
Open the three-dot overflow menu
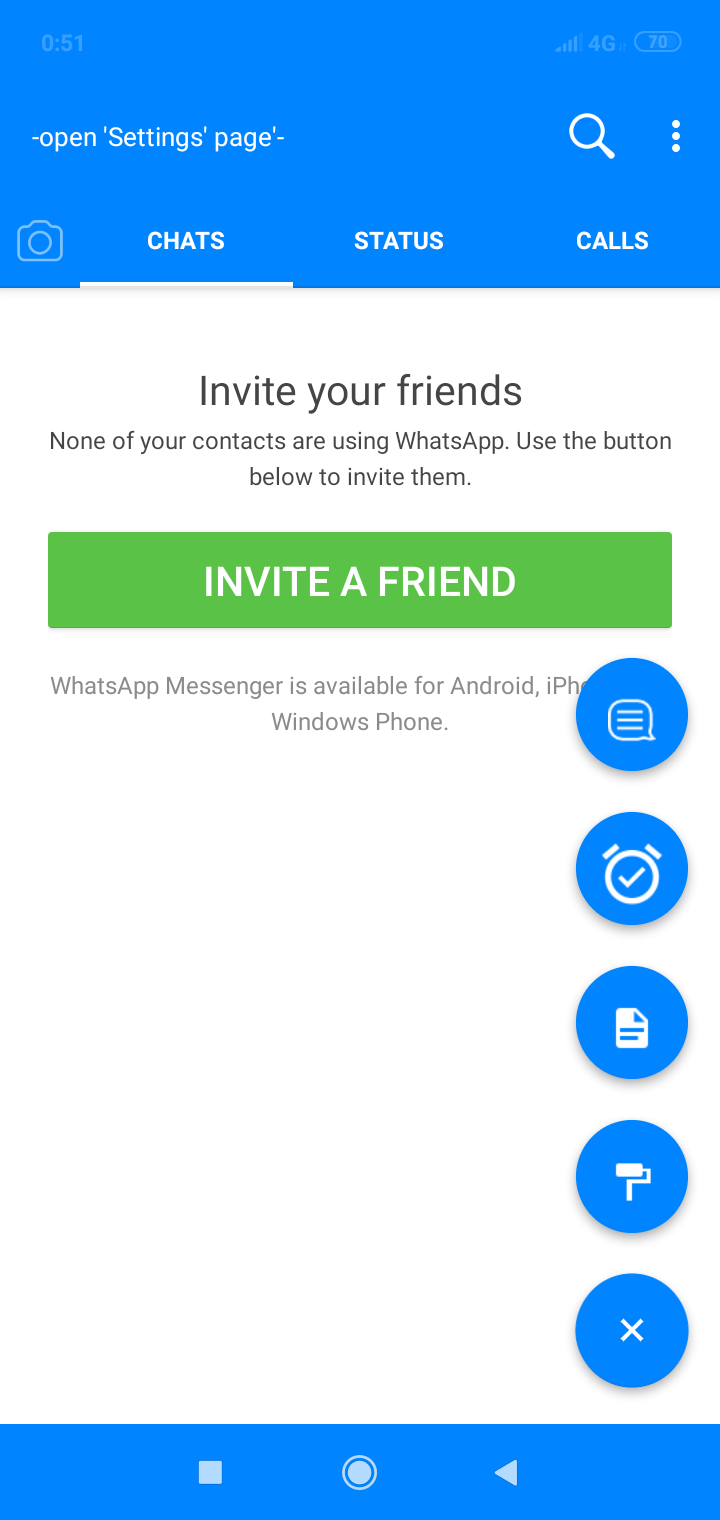click(676, 136)
